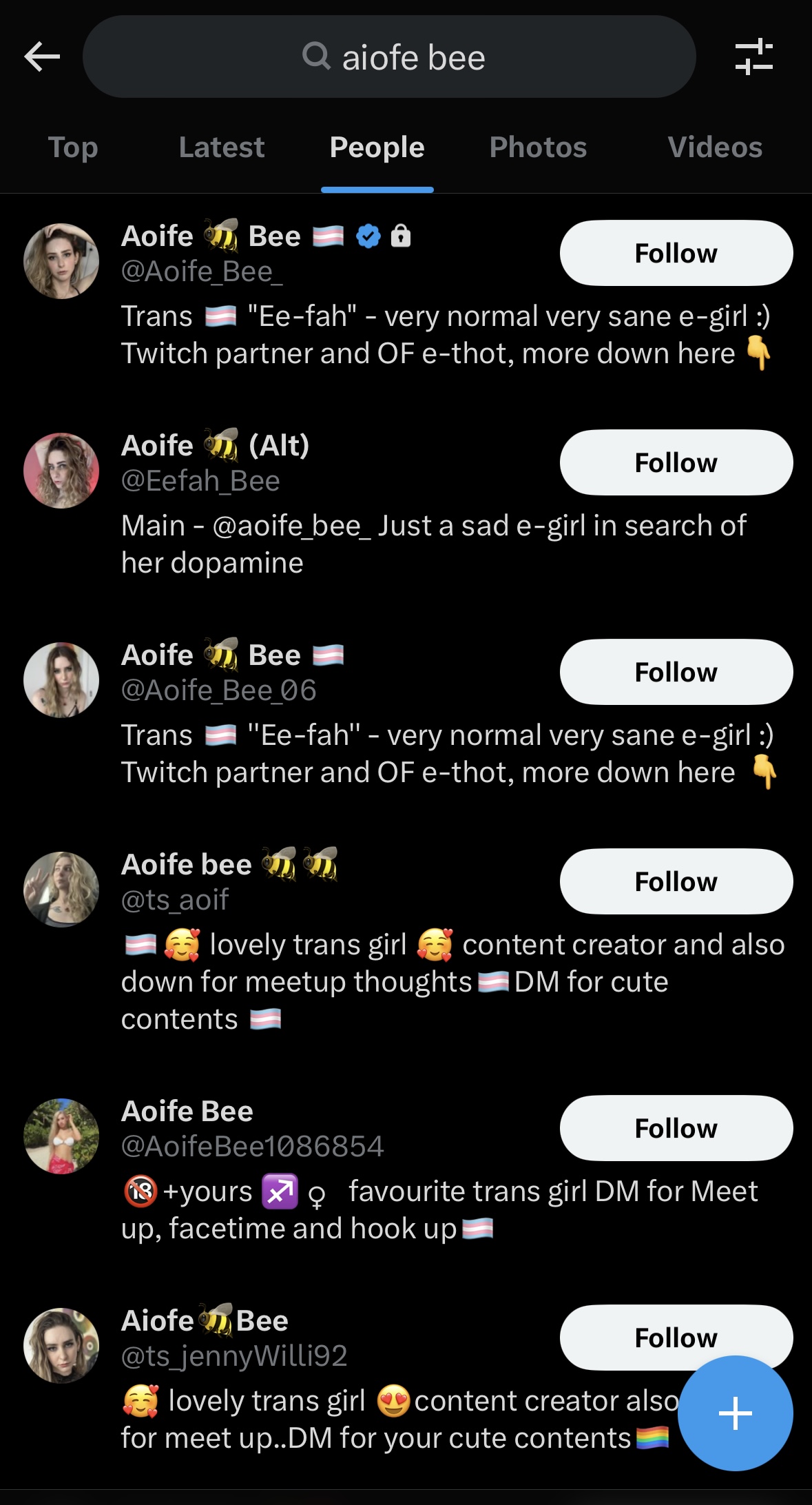Open the search filter settings icon
The image size is (812, 1505).
pyautogui.click(x=754, y=57)
